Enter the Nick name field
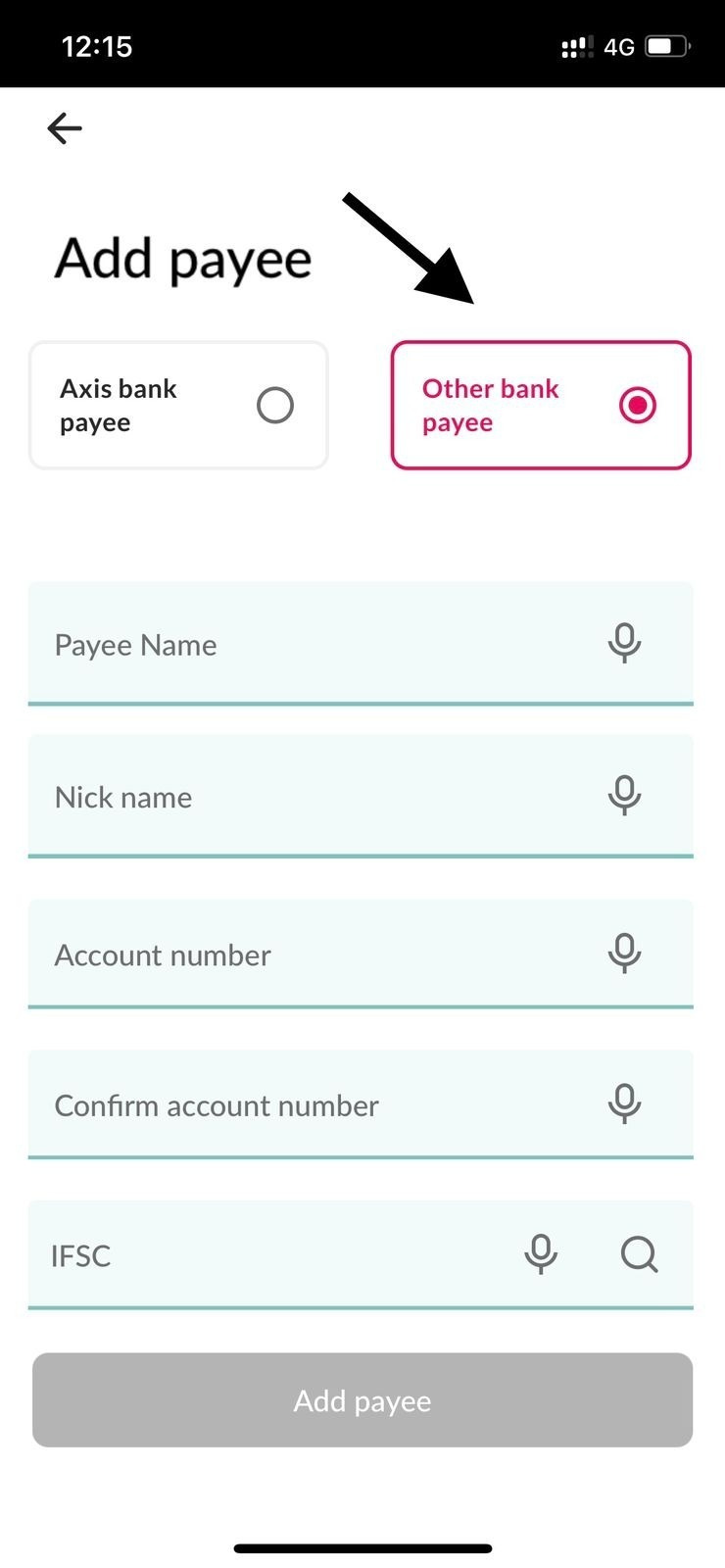The image size is (725, 1568). pyautogui.click(x=294, y=797)
